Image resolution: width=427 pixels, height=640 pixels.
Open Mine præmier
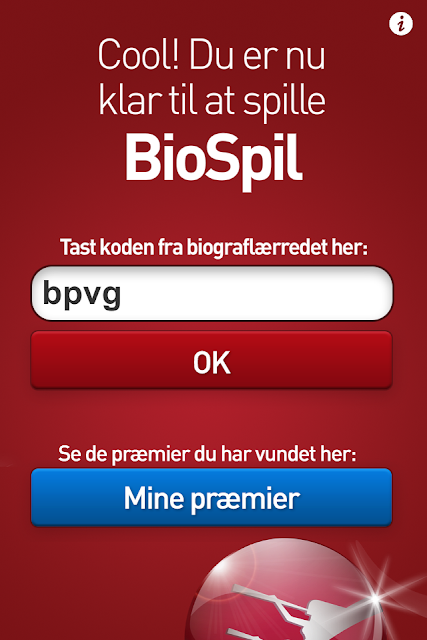point(211,497)
